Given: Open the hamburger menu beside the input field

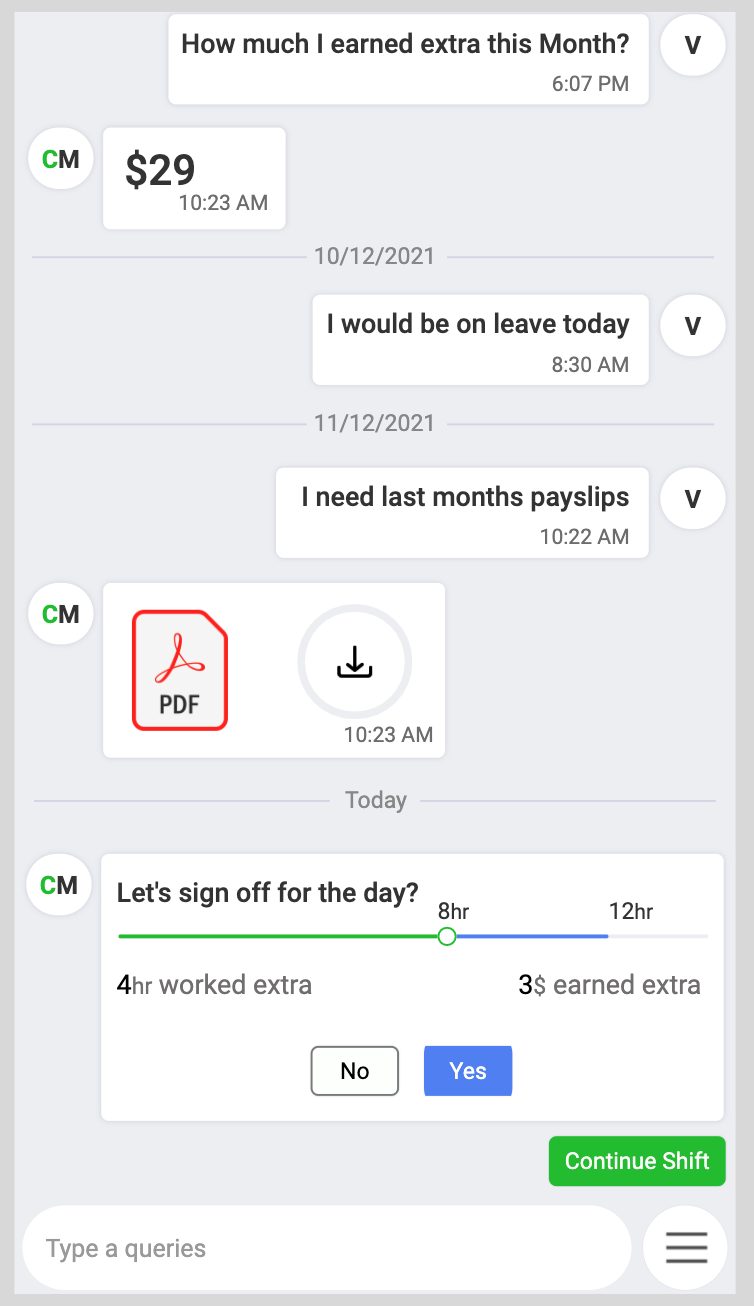Looking at the screenshot, I should click(685, 1247).
